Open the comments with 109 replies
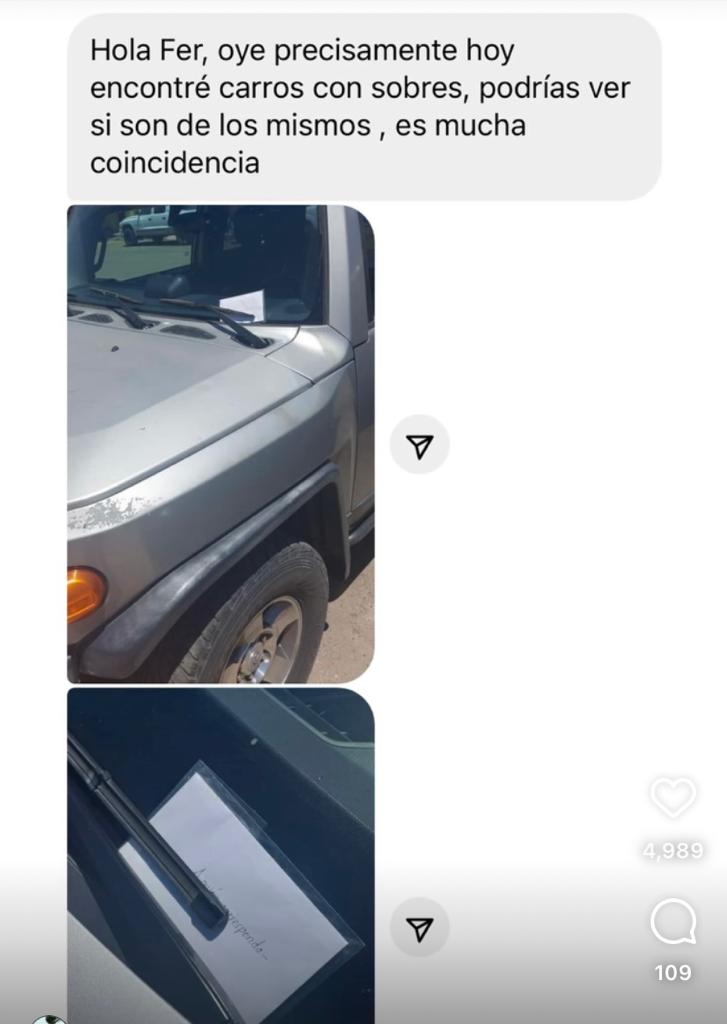727x1024 pixels. tap(673, 921)
